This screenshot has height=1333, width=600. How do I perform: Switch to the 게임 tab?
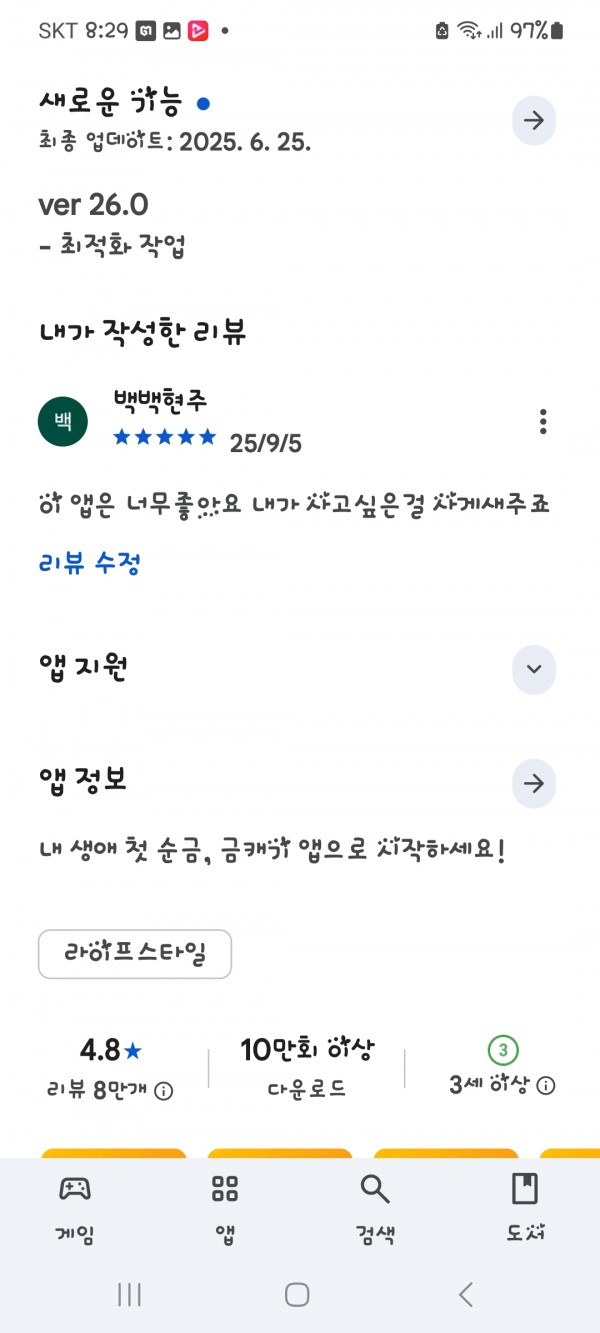tap(75, 1209)
